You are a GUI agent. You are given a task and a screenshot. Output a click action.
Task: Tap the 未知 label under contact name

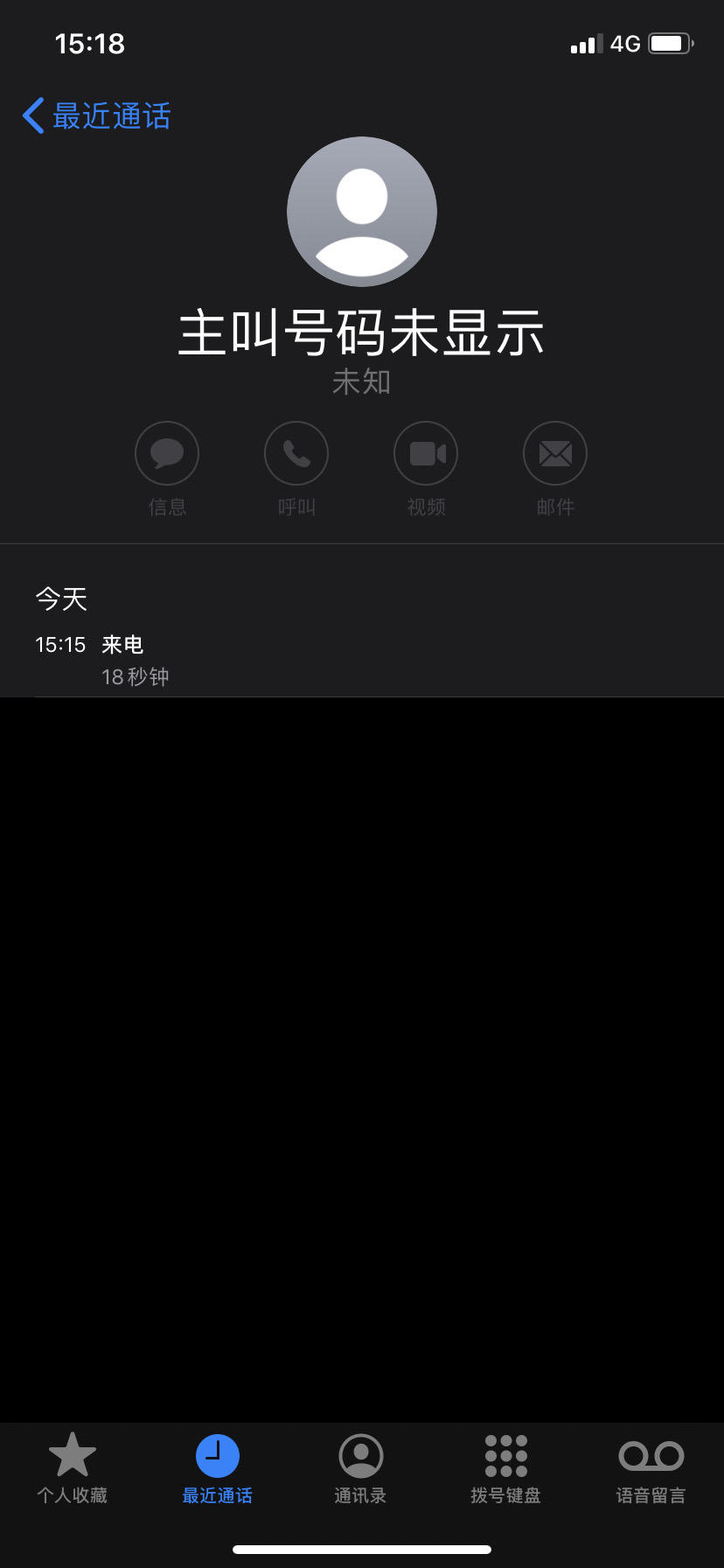click(361, 381)
